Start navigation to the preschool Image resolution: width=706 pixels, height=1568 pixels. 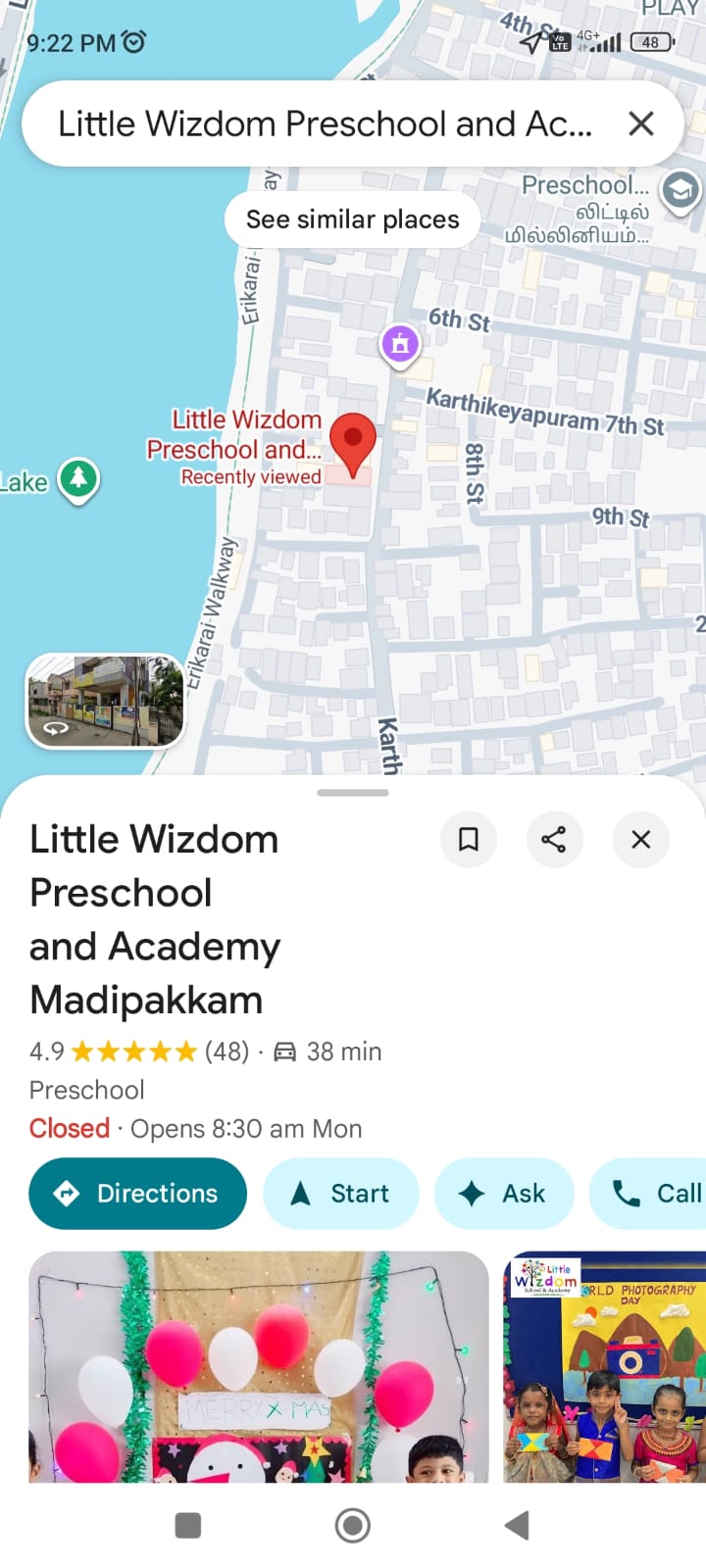tap(340, 1193)
